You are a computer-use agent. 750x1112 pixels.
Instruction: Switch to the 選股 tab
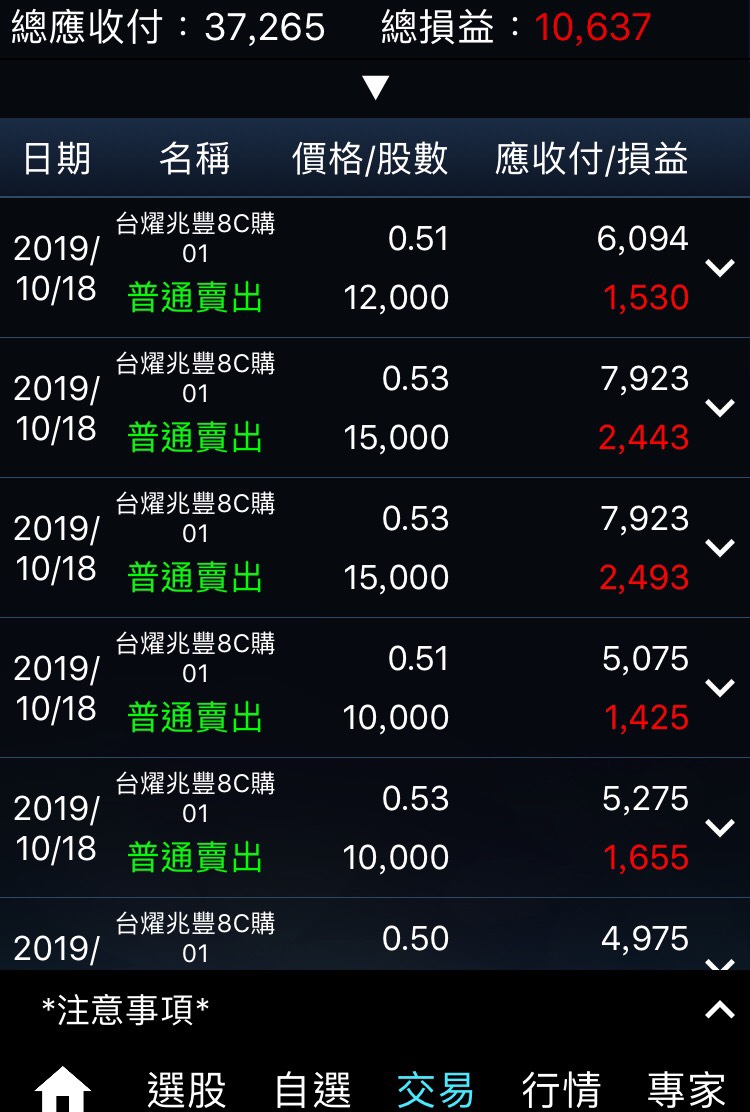tap(186, 1090)
